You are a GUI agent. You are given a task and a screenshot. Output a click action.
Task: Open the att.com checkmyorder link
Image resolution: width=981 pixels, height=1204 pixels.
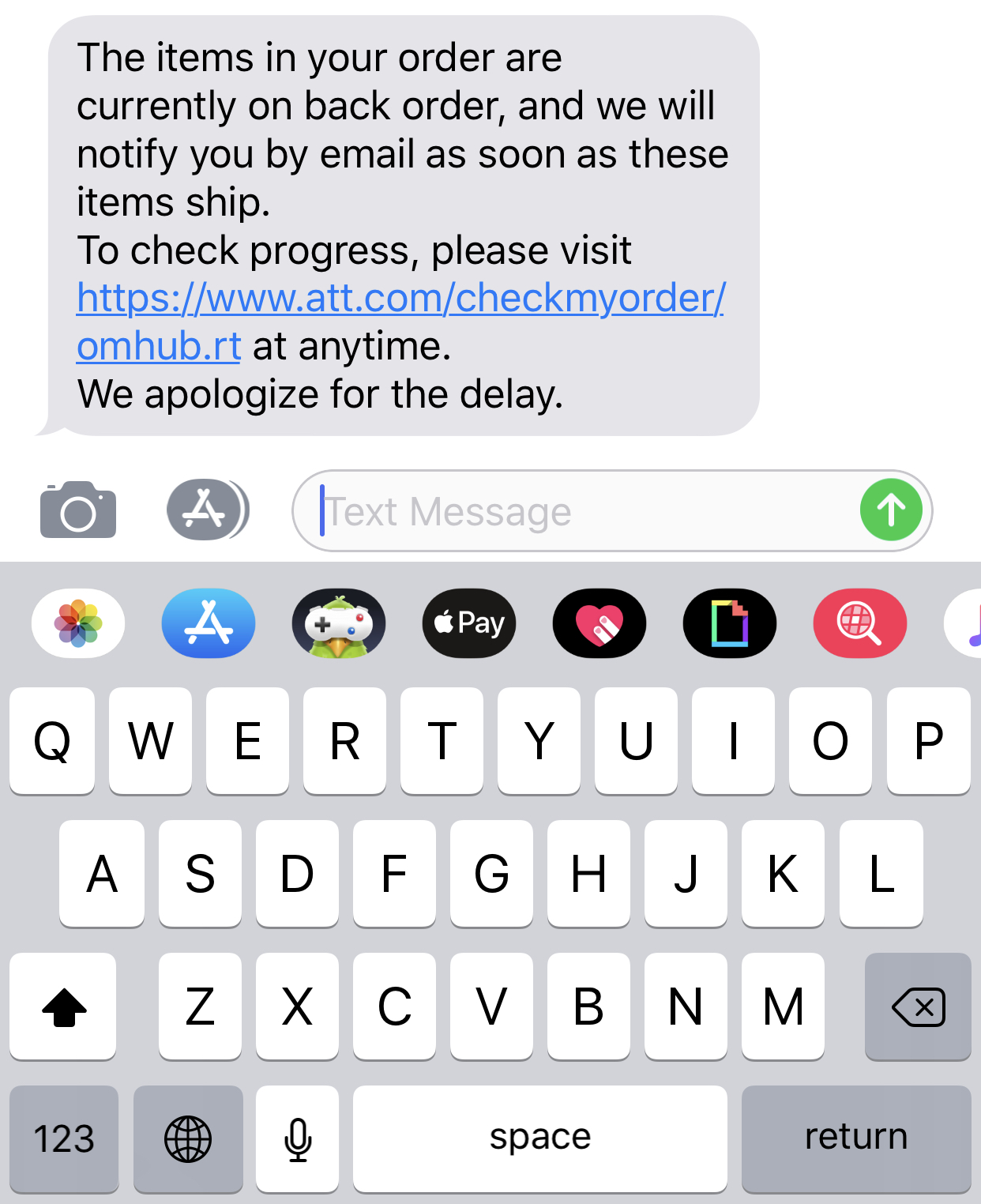(400, 299)
